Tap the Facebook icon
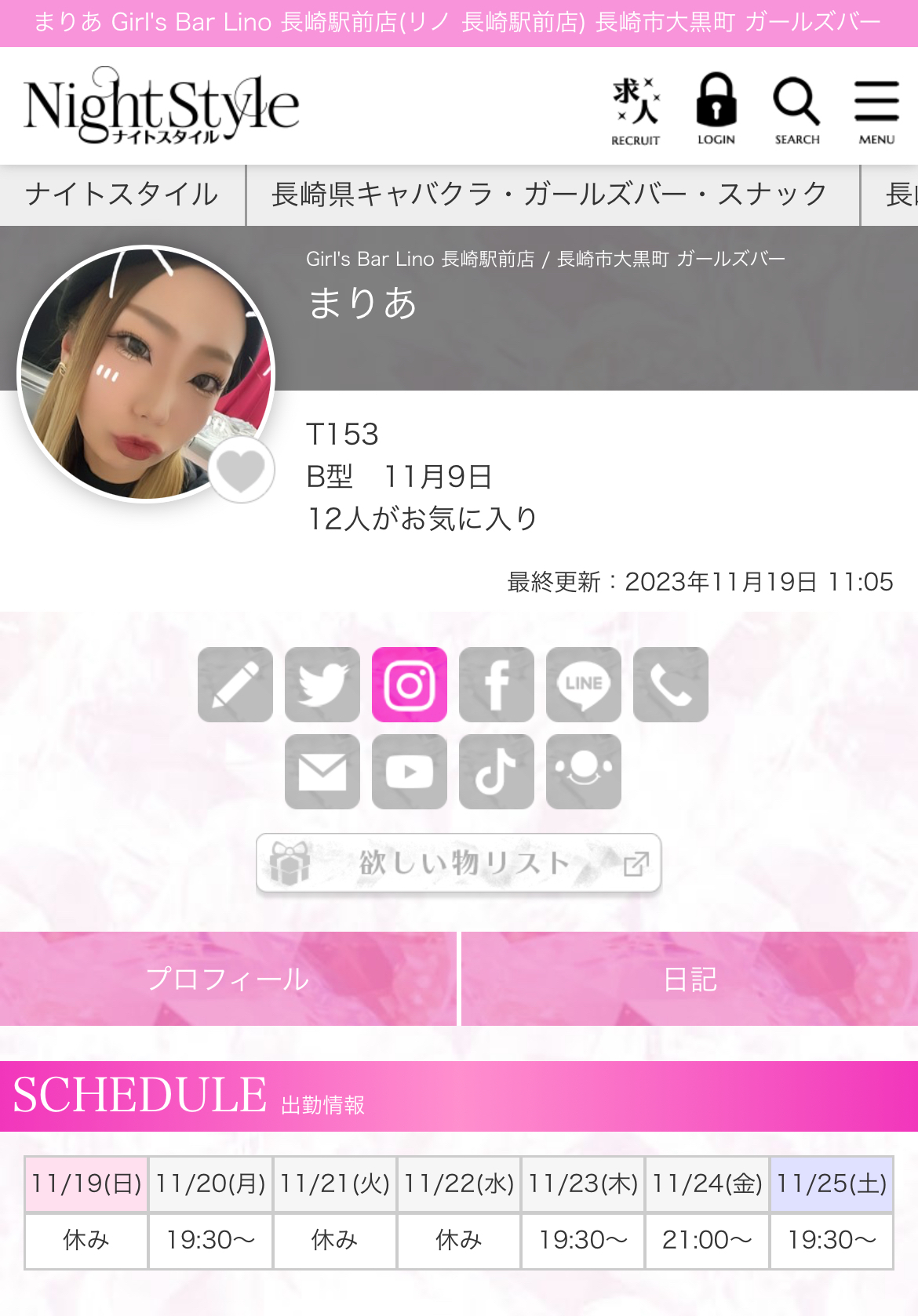This screenshot has height=1316, width=918. [497, 685]
